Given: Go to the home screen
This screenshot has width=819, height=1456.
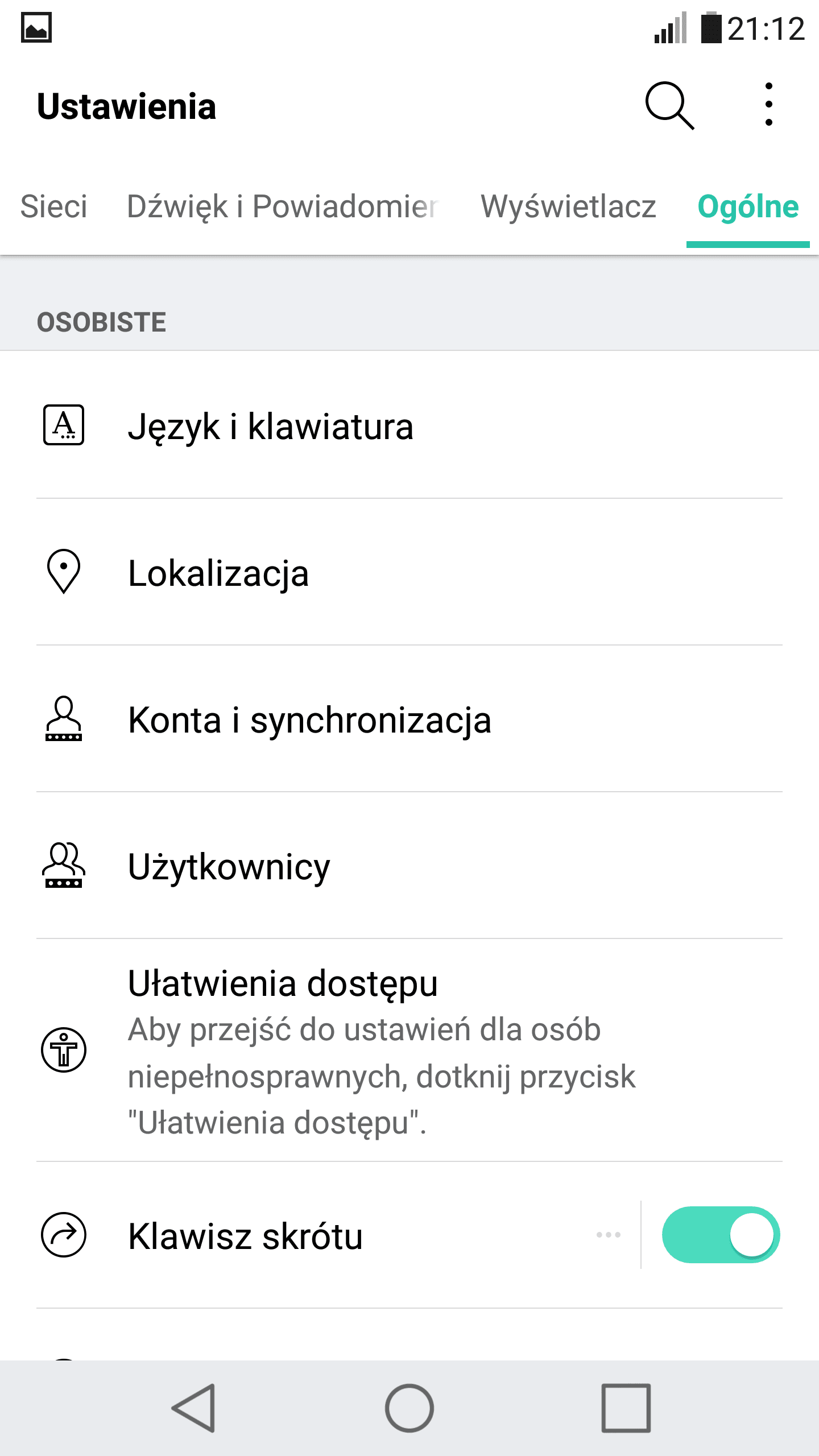Looking at the screenshot, I should click(409, 1408).
